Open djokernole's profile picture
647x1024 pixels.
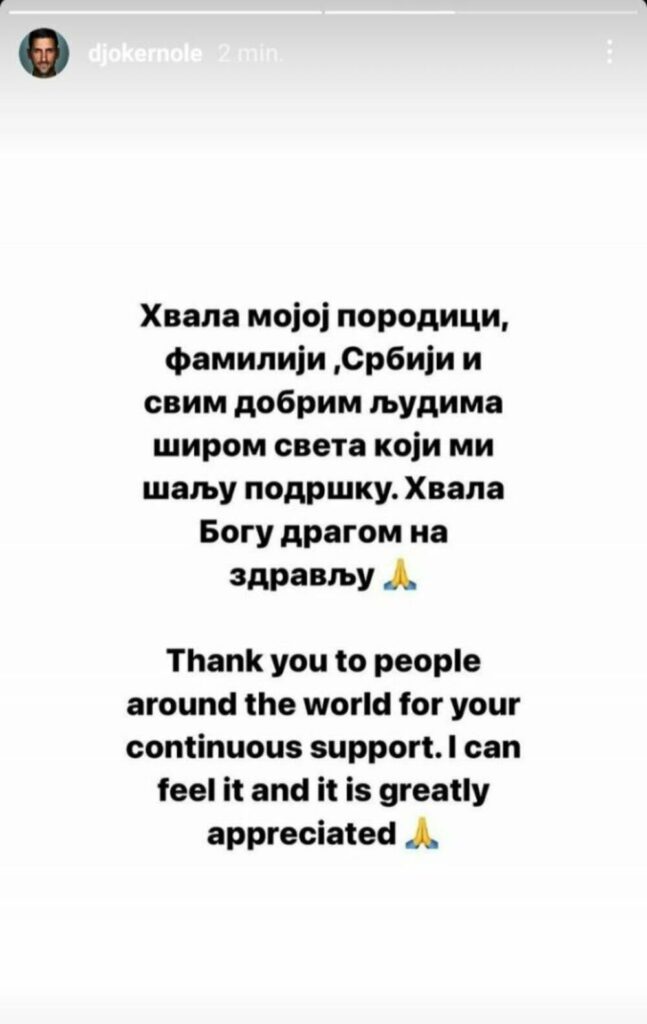(43, 53)
